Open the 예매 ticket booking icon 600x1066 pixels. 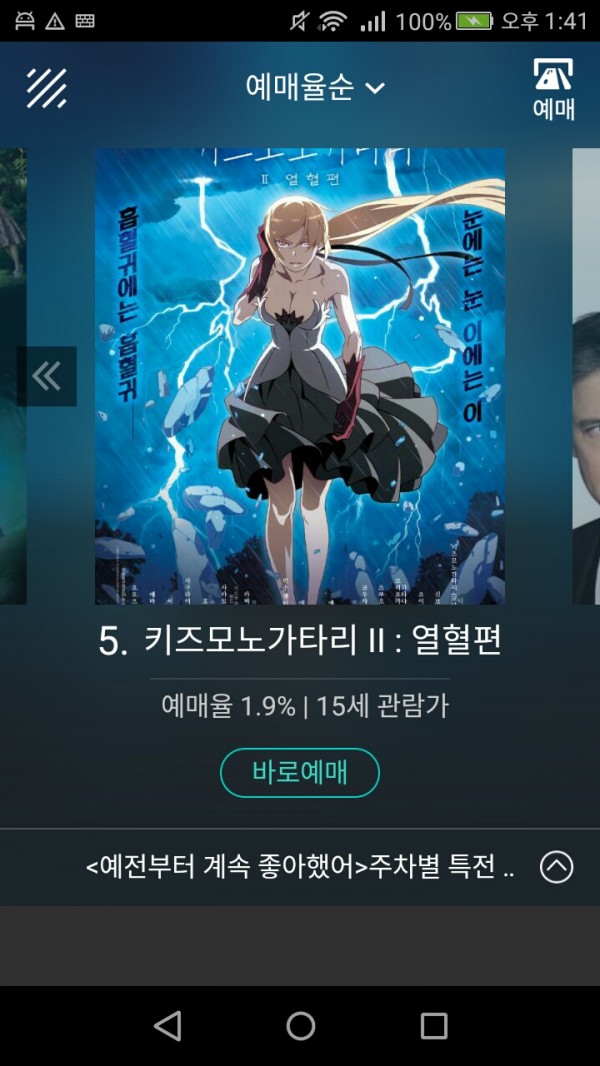pos(553,89)
